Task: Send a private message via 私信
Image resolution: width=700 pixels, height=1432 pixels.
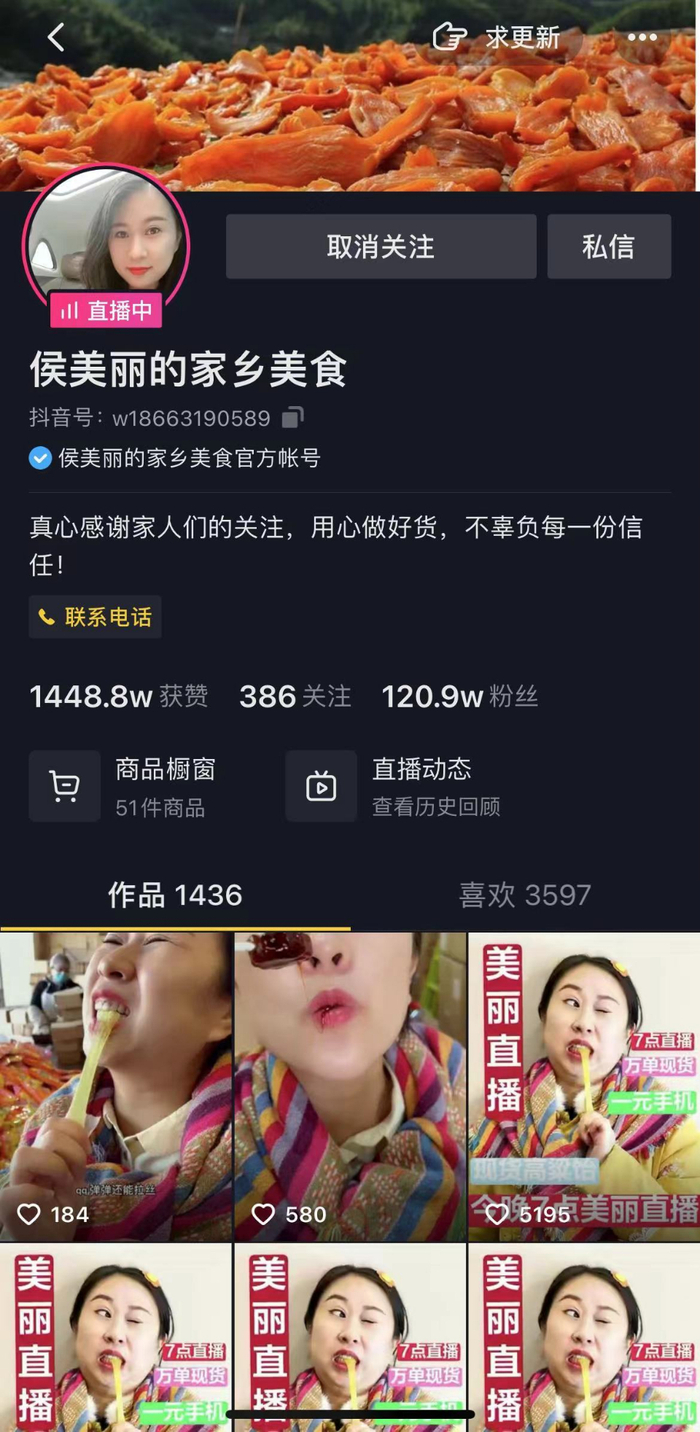Action: click(x=608, y=247)
